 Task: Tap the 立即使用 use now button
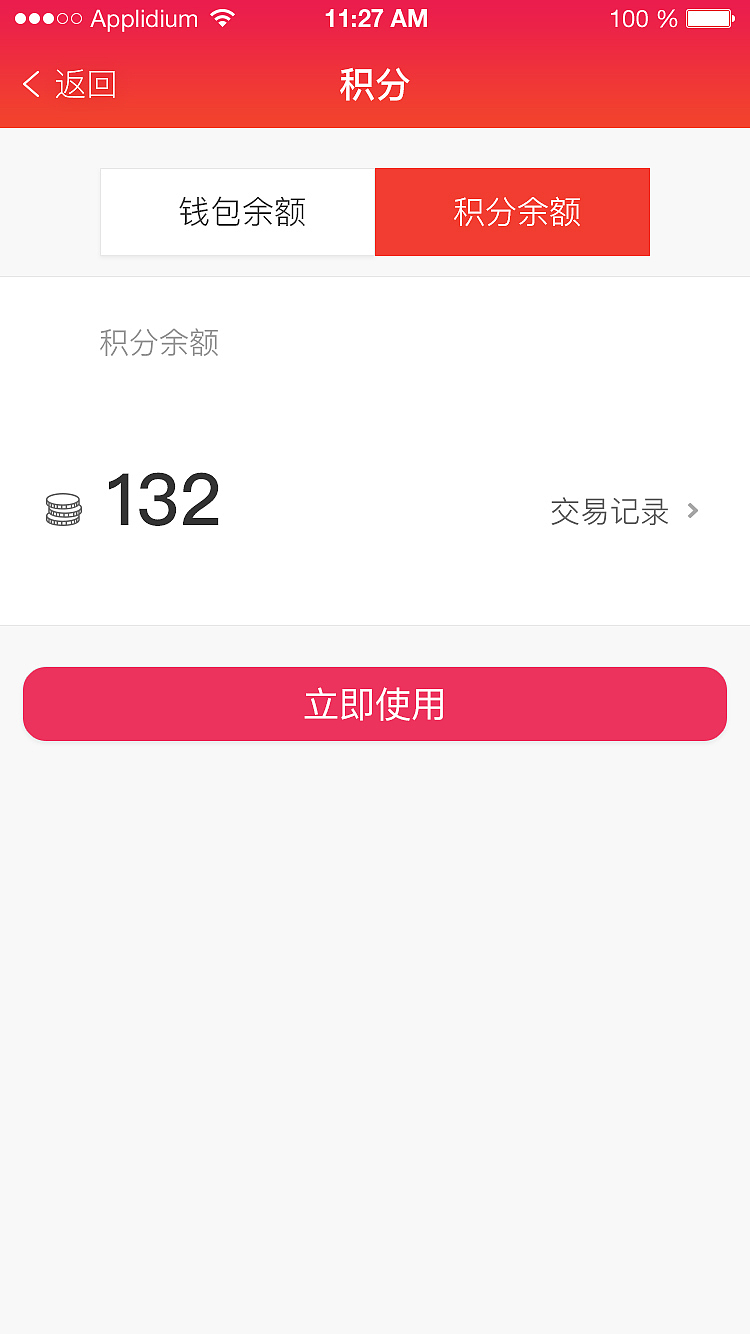[x=375, y=703]
